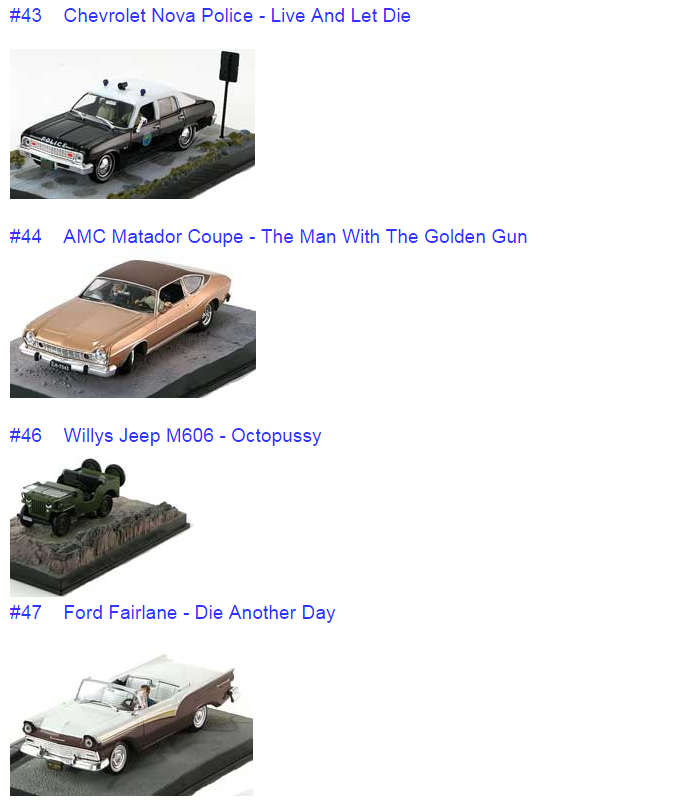
Task: Open the Chevrolet Nova Police link
Action: pos(236,16)
